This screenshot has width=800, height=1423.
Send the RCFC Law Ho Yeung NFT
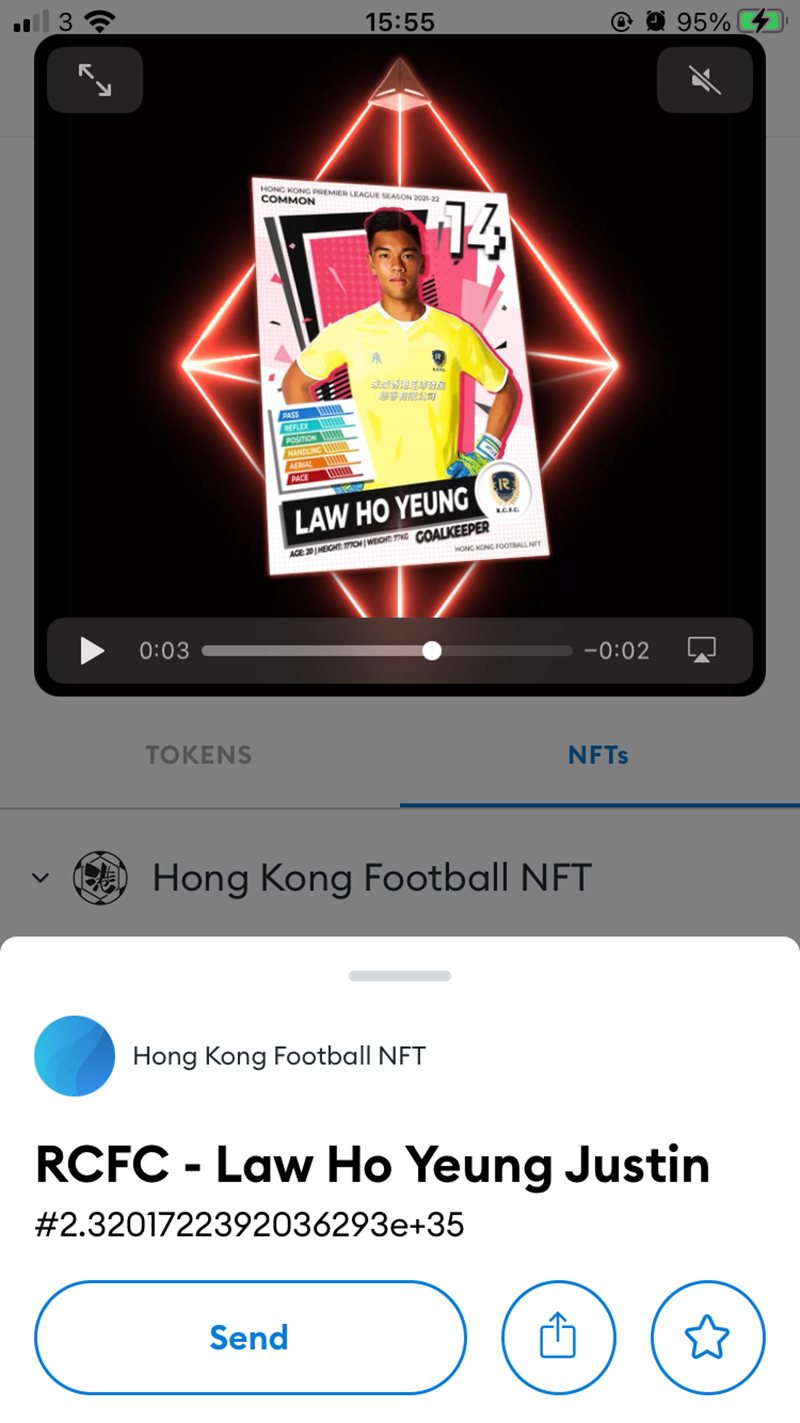(250, 1337)
